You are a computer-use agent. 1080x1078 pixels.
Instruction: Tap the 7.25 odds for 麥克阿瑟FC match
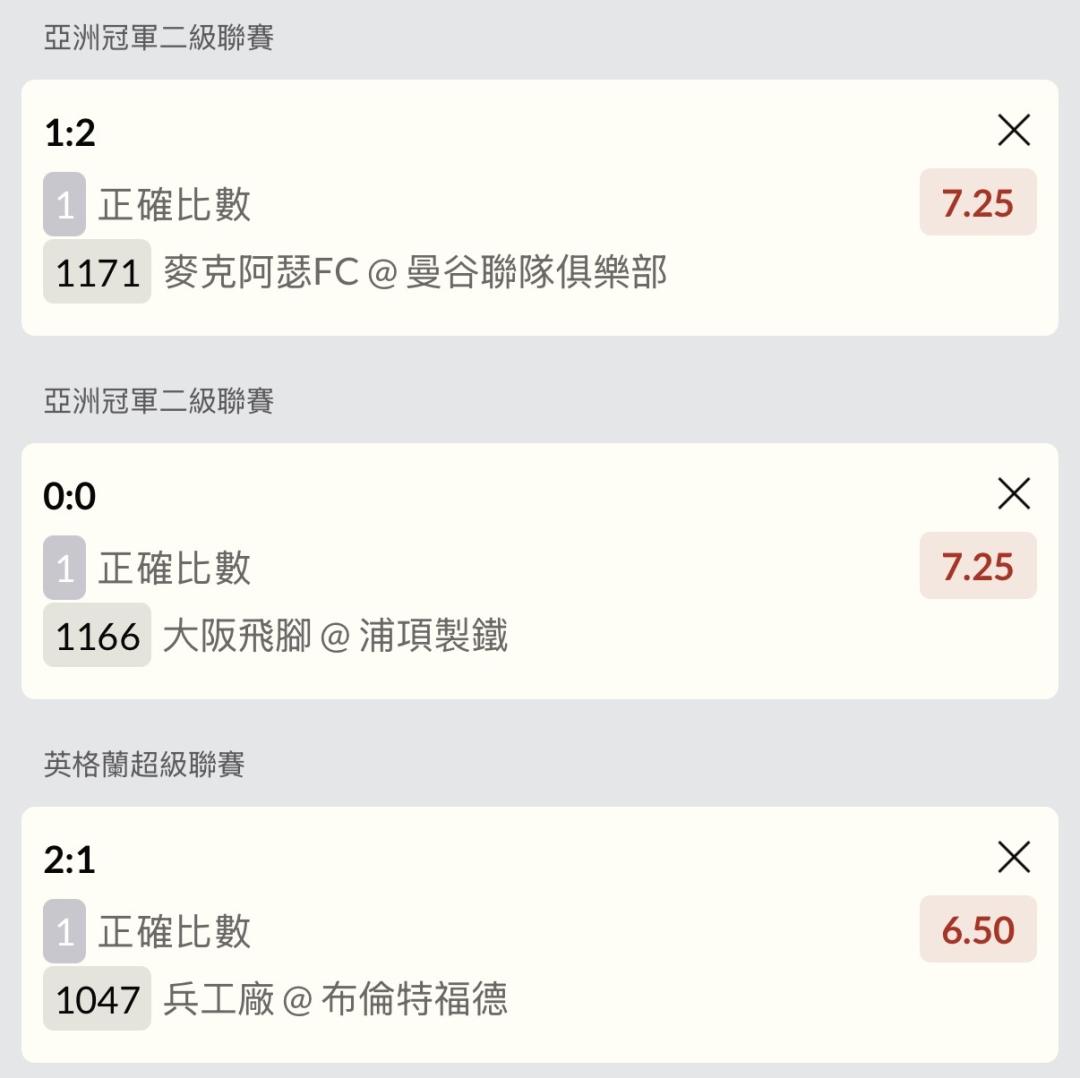[x=978, y=203]
